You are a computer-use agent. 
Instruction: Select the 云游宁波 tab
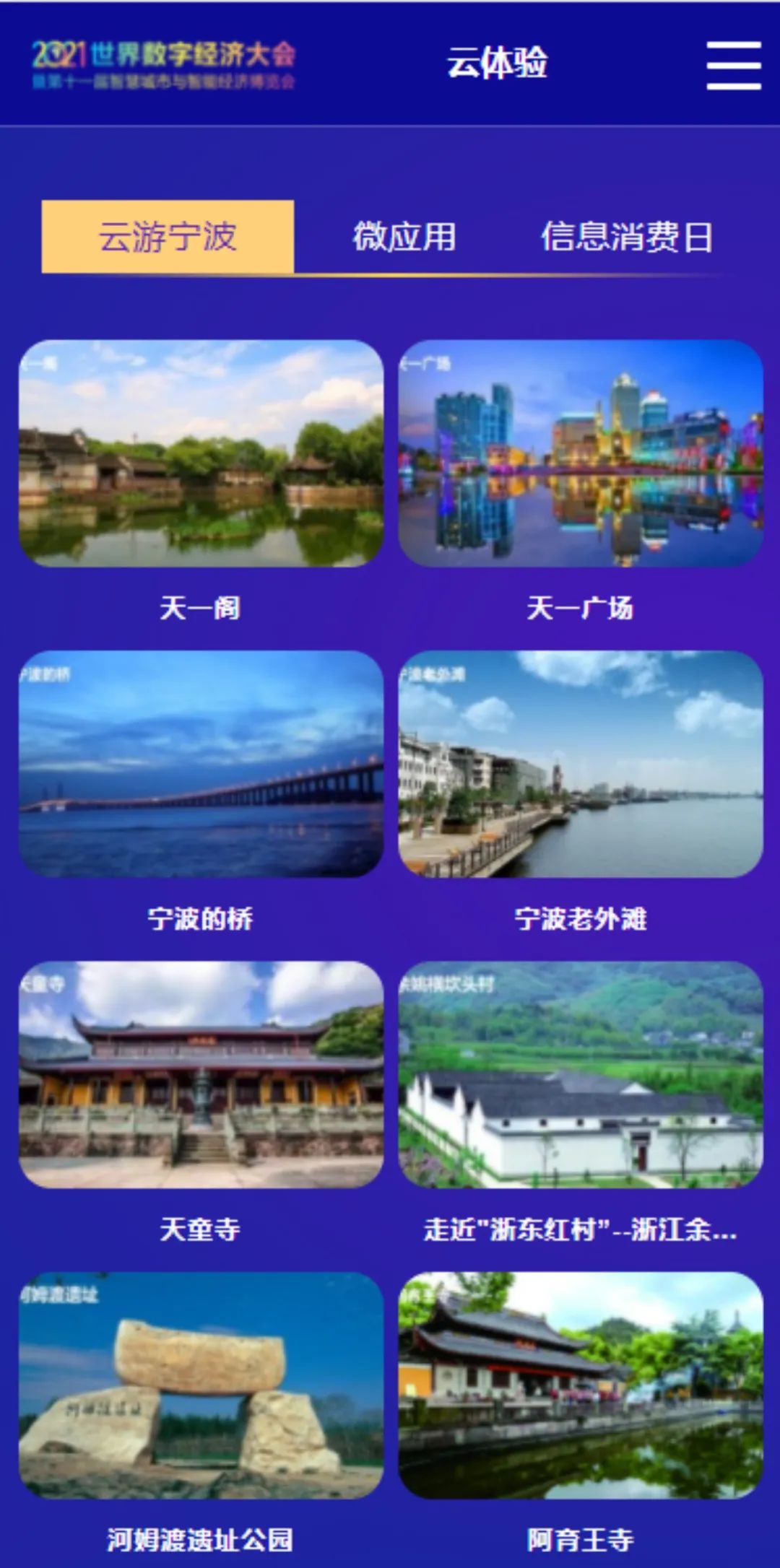[x=168, y=237]
